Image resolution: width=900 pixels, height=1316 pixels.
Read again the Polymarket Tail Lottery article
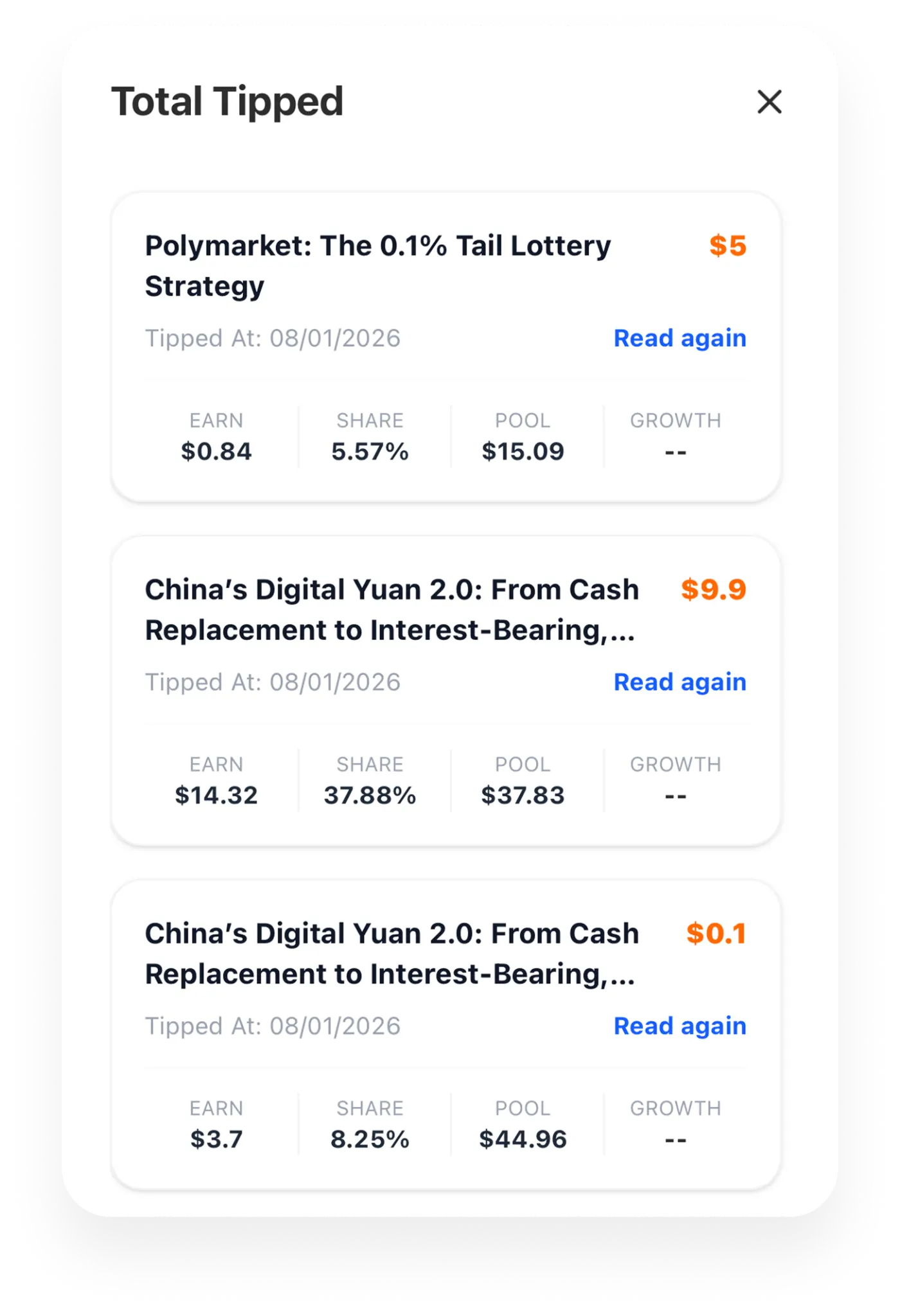679,338
